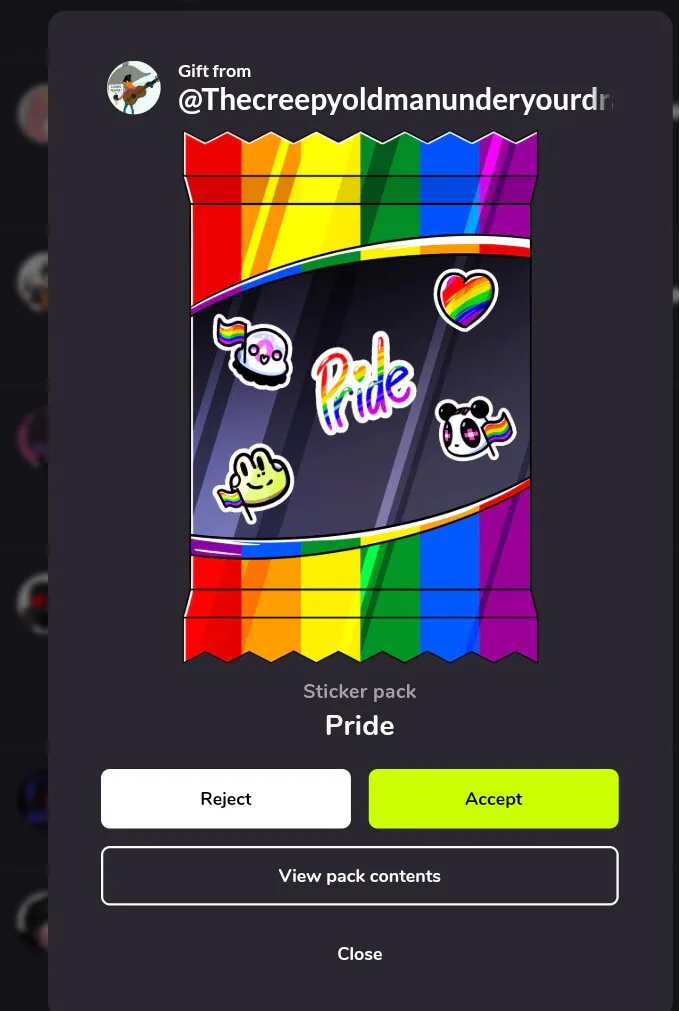Image resolution: width=679 pixels, height=1011 pixels.
Task: Close the gift dialog
Action: (359, 954)
